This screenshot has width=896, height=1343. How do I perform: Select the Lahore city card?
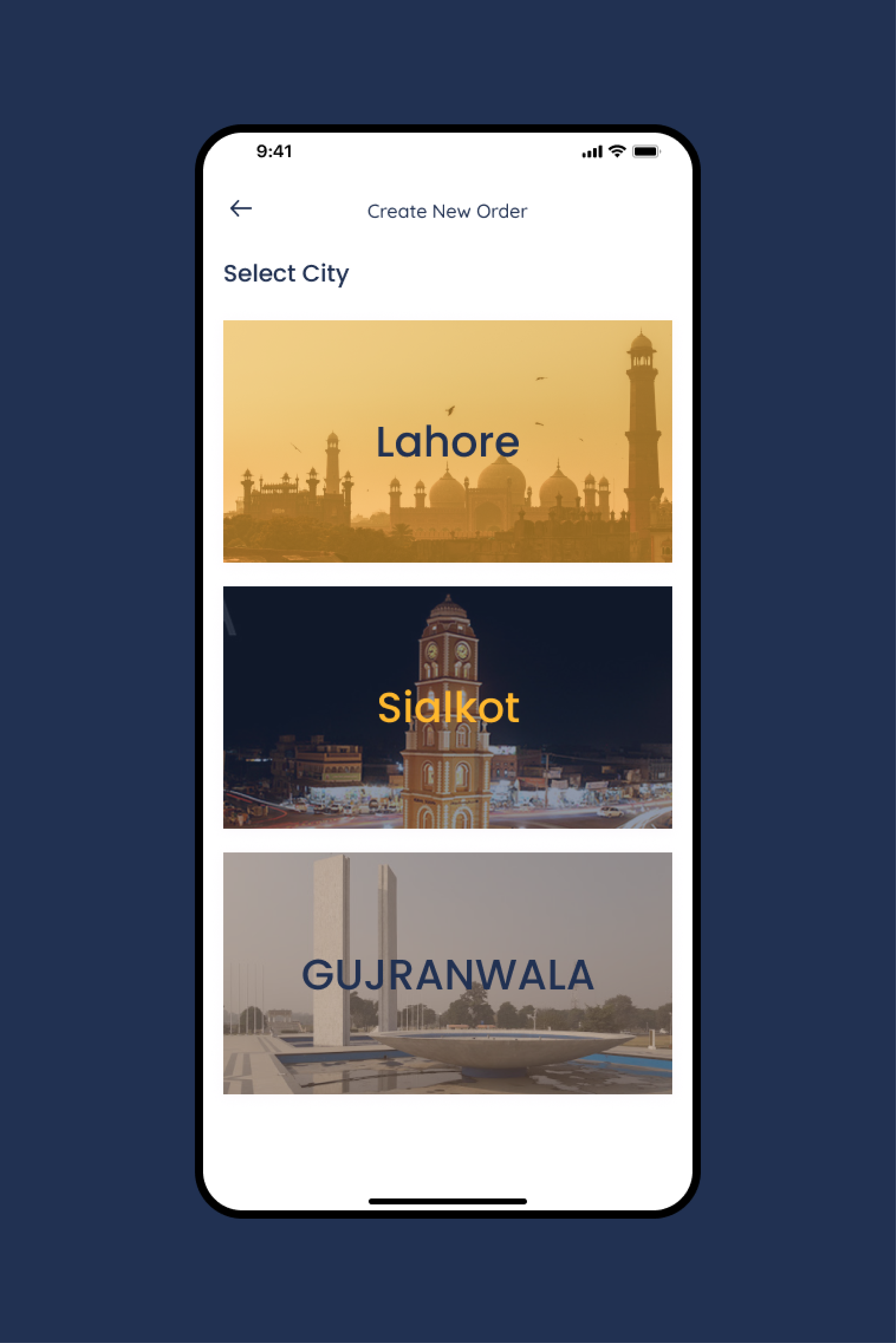[447, 441]
